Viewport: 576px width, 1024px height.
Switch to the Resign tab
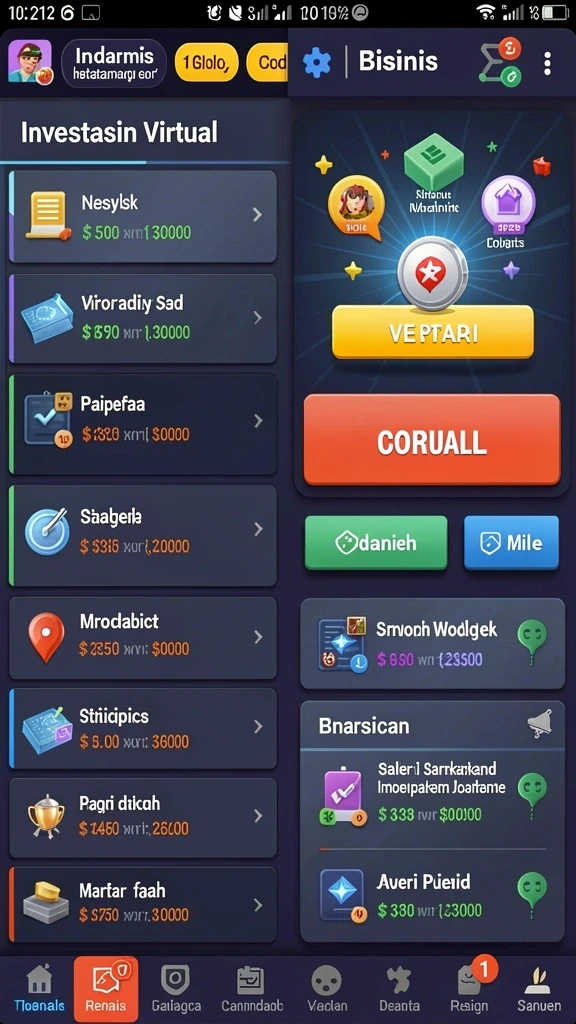[x=470, y=988]
